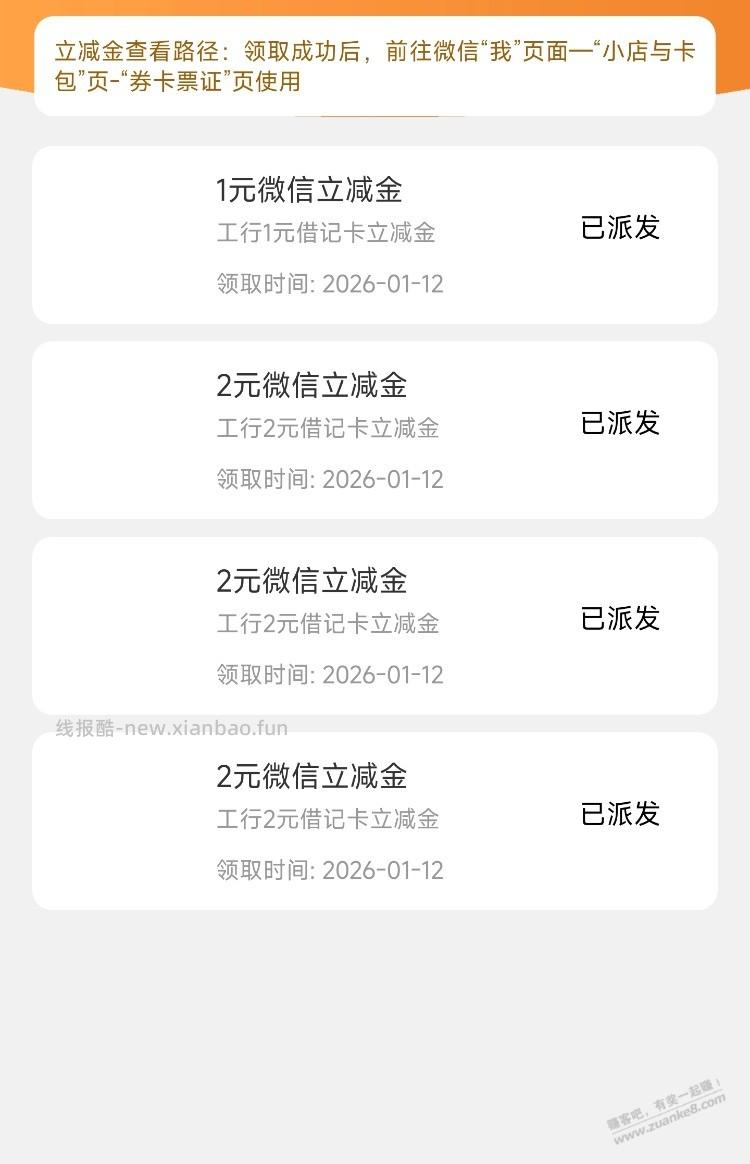Click 工行2元借记卡立减金 on second card

(327, 428)
